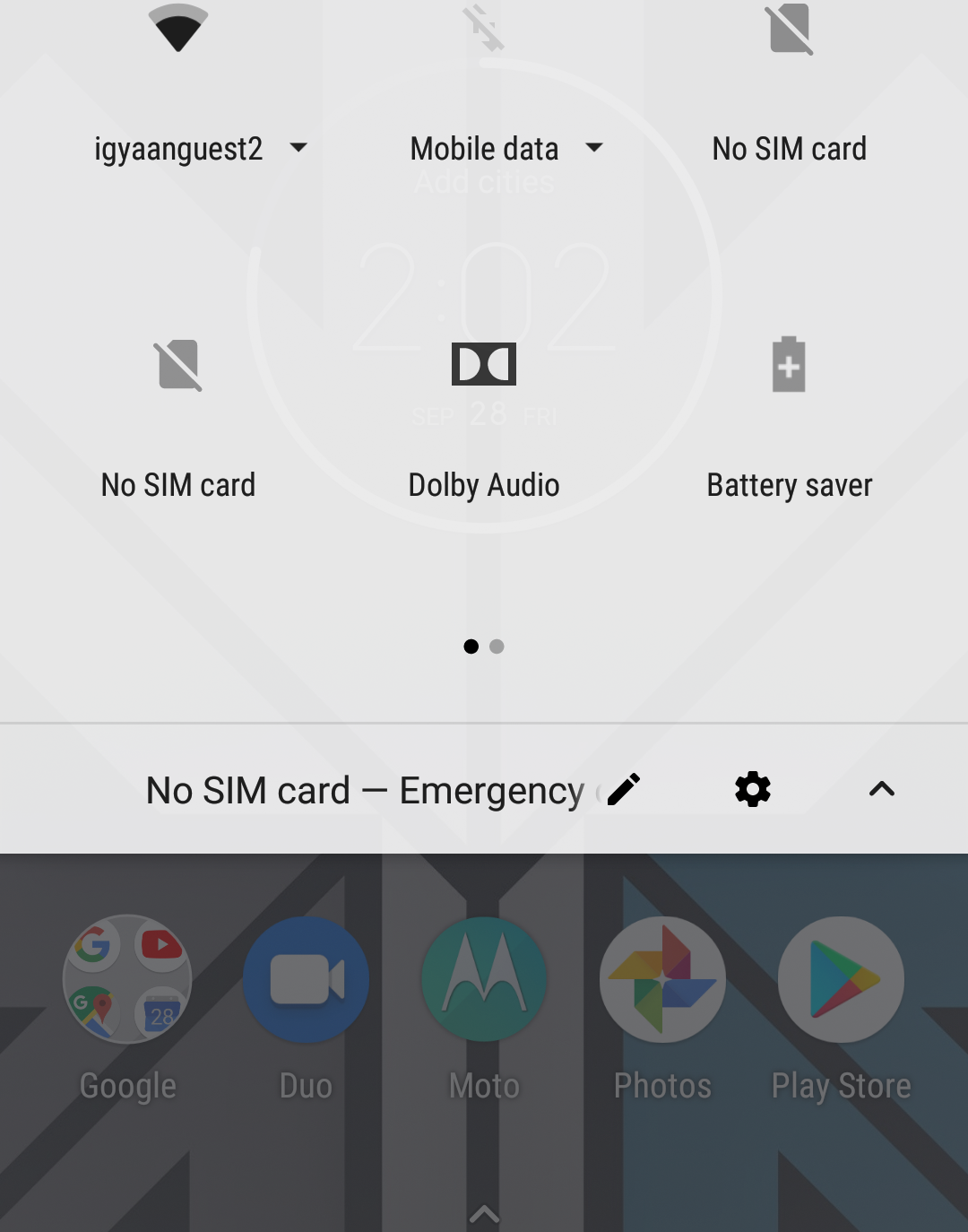Viewport: 968px width, 1232px height.
Task: Open the Moto app
Action: [x=484, y=979]
